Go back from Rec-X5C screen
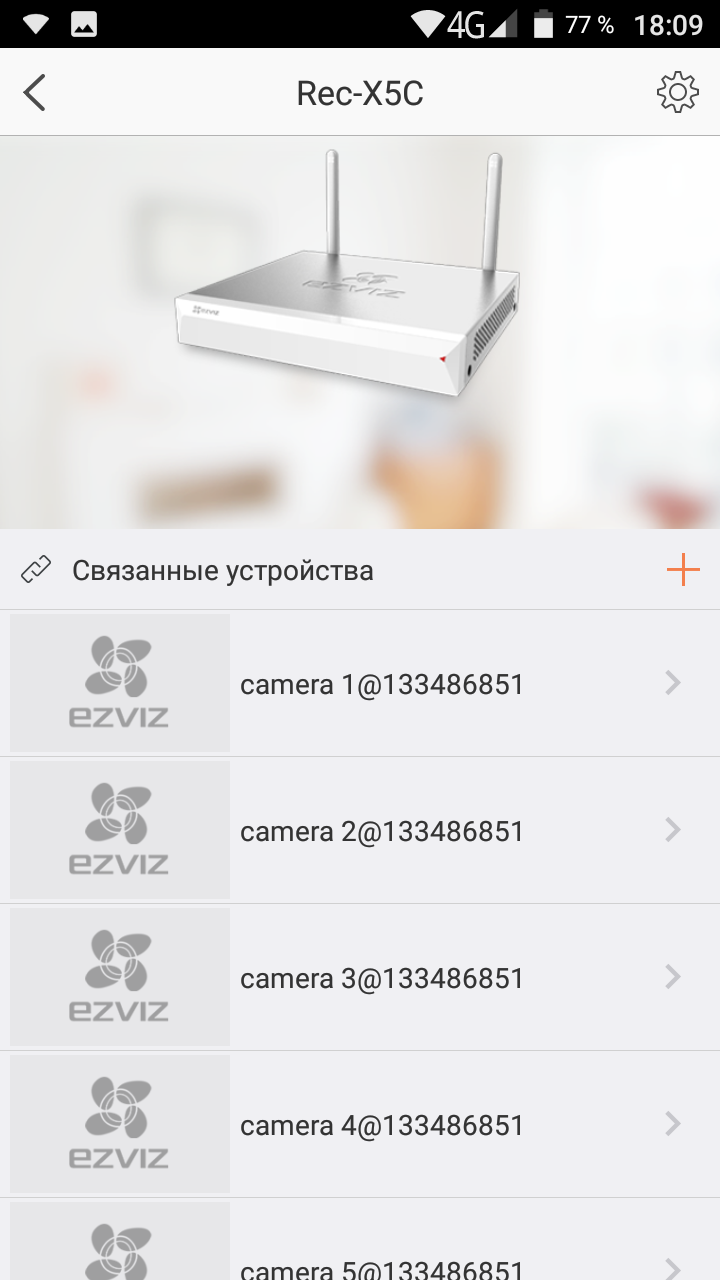The height and width of the screenshot is (1280, 720). (x=35, y=93)
